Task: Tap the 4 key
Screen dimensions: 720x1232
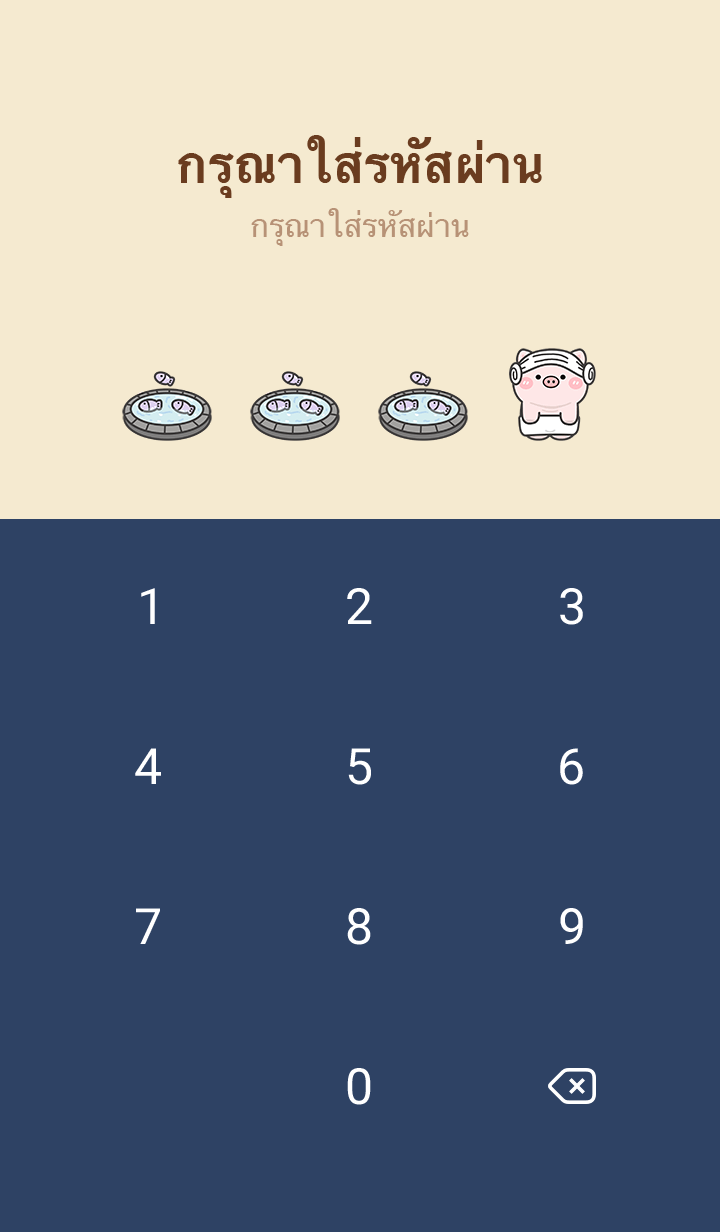Action: coord(148,767)
